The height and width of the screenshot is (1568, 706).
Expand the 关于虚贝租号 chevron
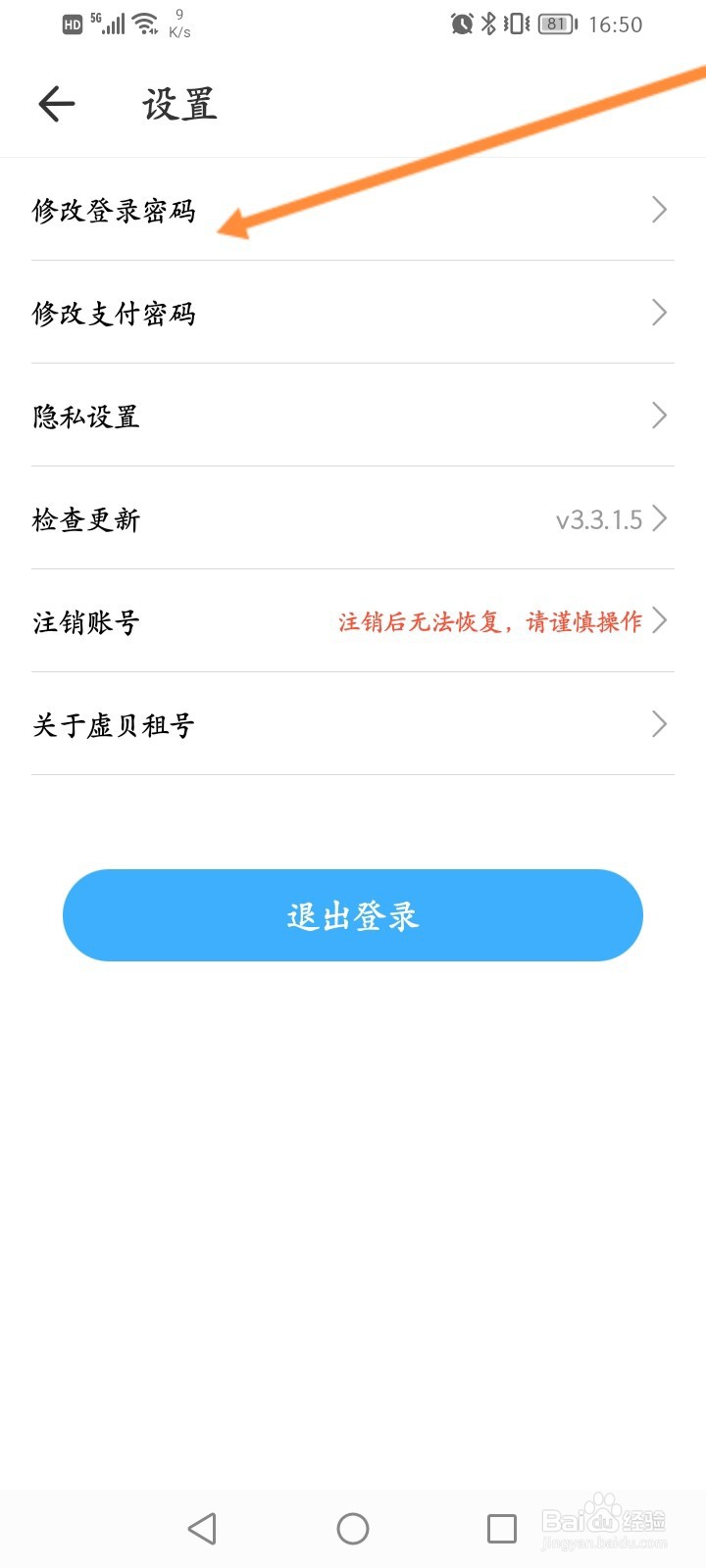(x=658, y=724)
